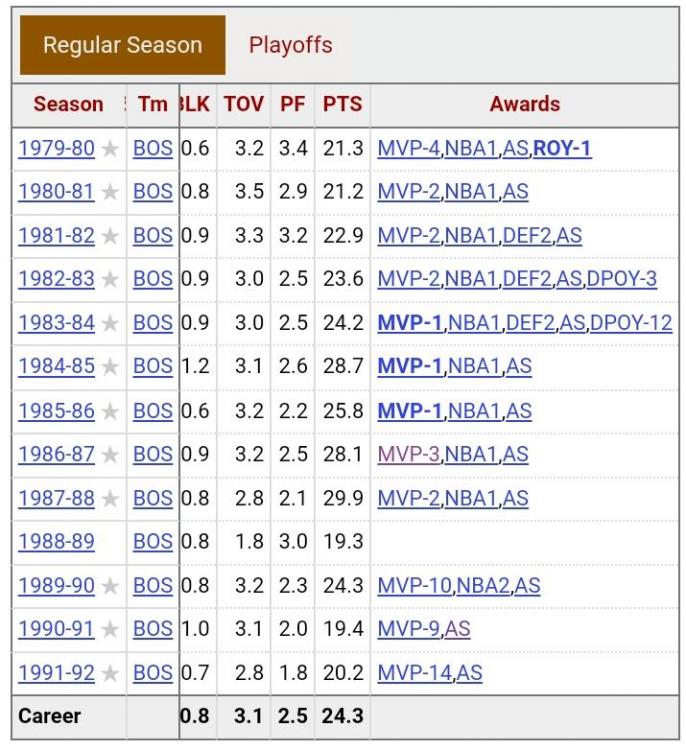Open the 1991-92 season link
This screenshot has height=750, width=686.
pyautogui.click(x=56, y=673)
